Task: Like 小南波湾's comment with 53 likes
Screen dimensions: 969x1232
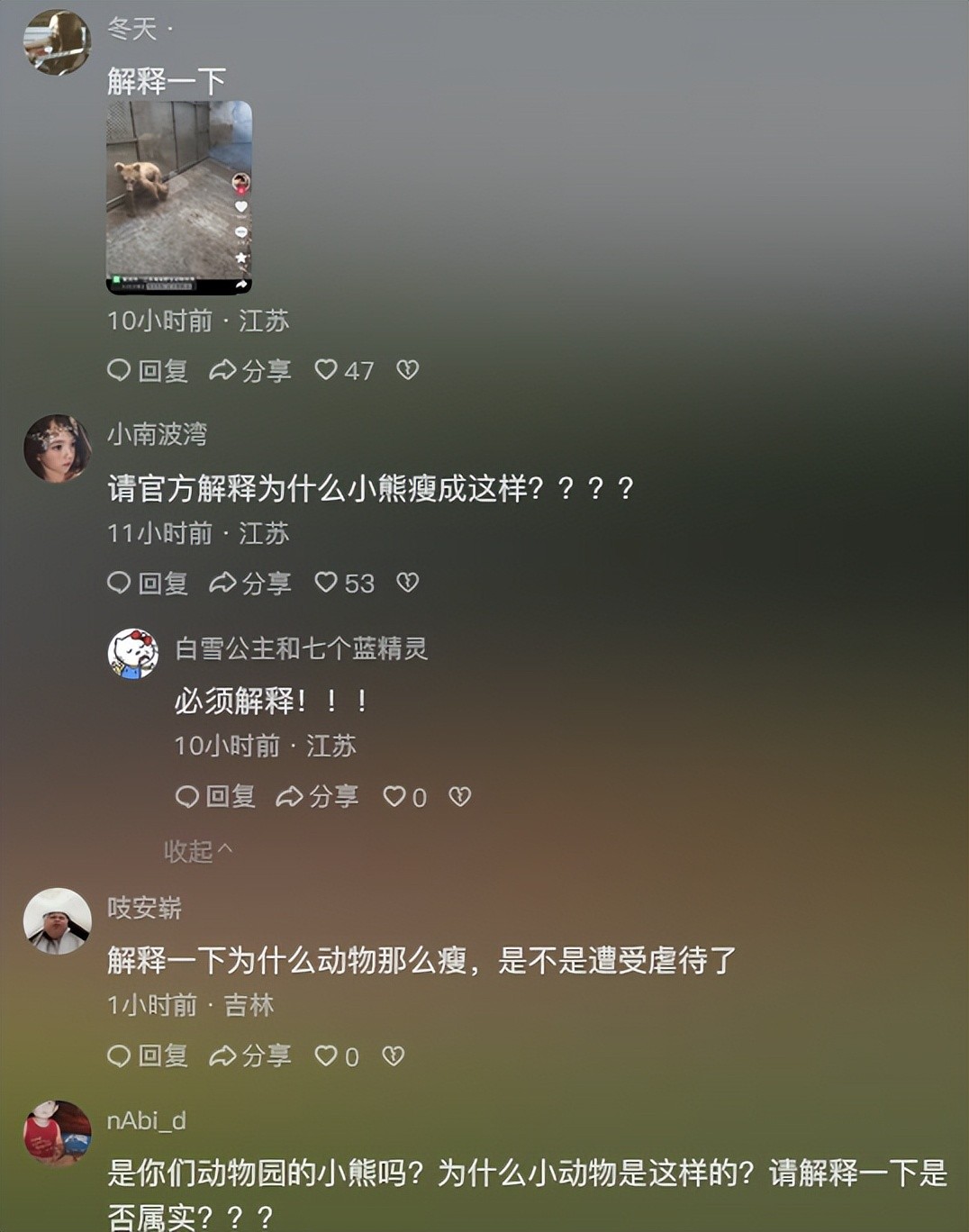Action: pyautogui.click(x=343, y=583)
